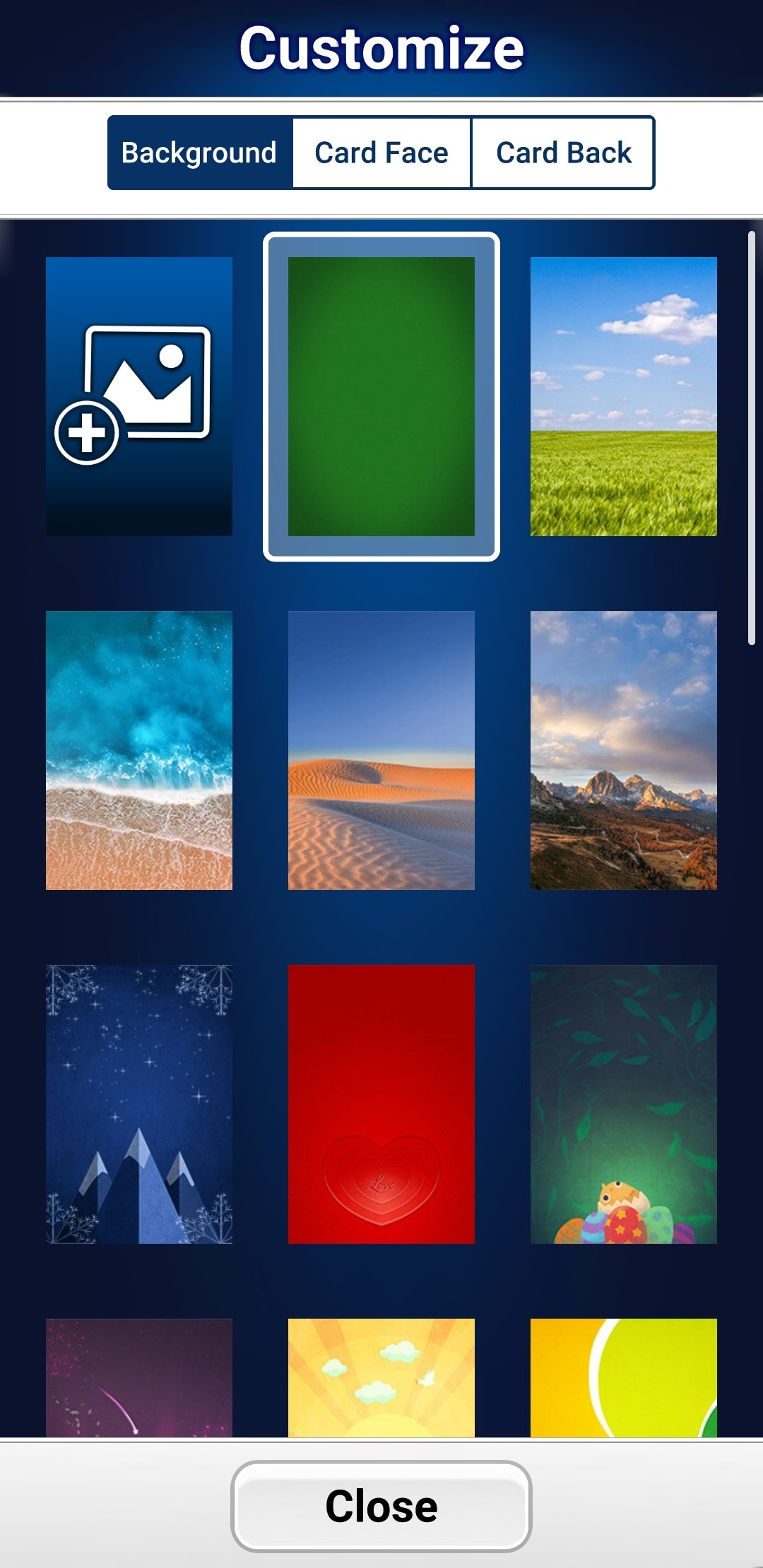
Task: Select the plain green felt background
Action: 381,396
